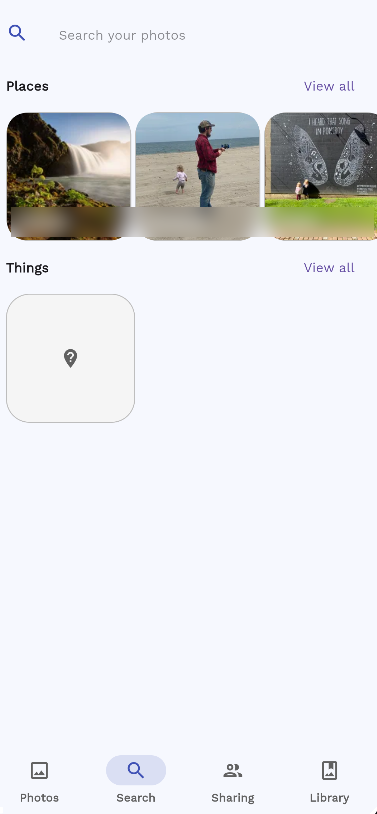
Task: Switch to the Photos tab
Action: [39, 782]
